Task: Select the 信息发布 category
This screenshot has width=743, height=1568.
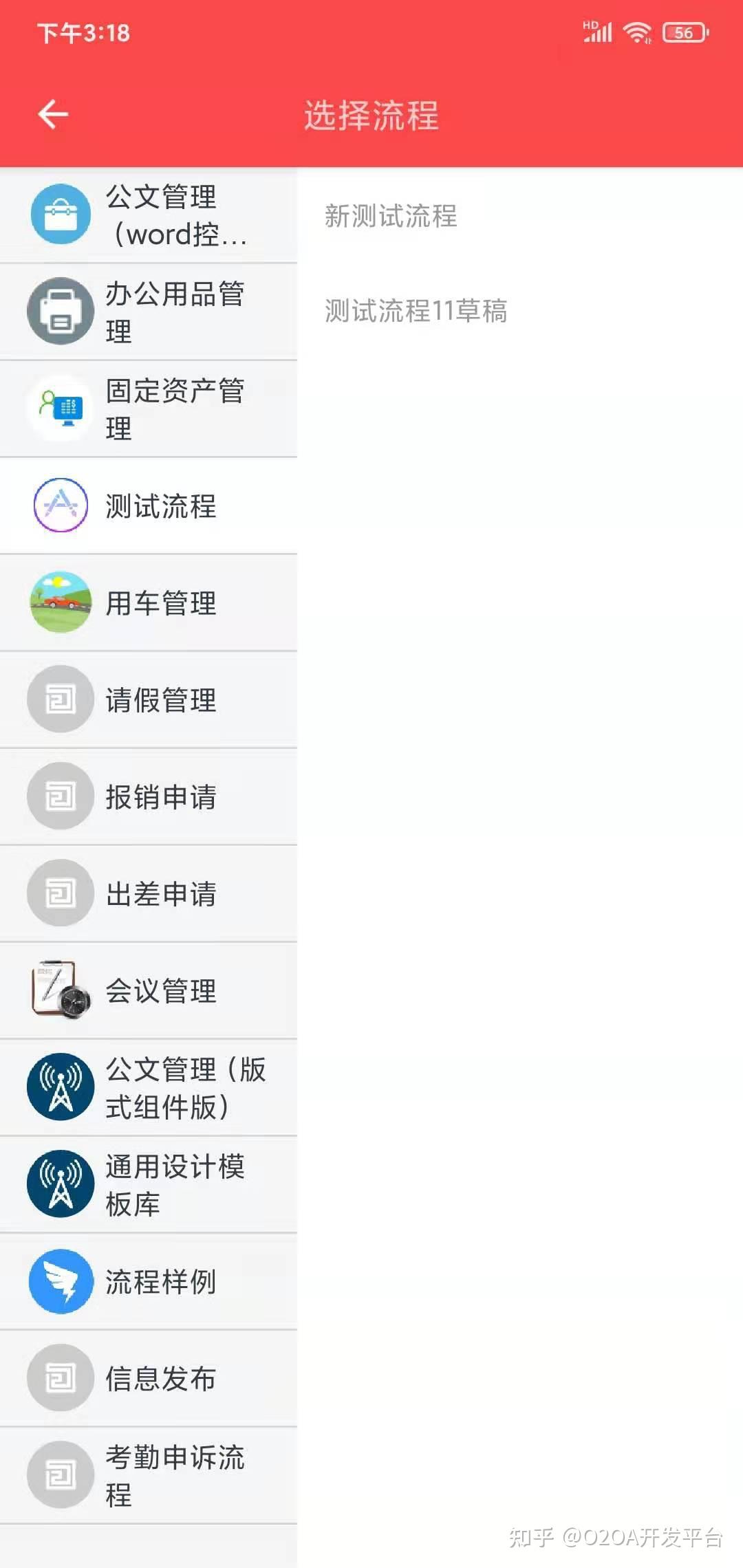Action: click(x=160, y=1378)
